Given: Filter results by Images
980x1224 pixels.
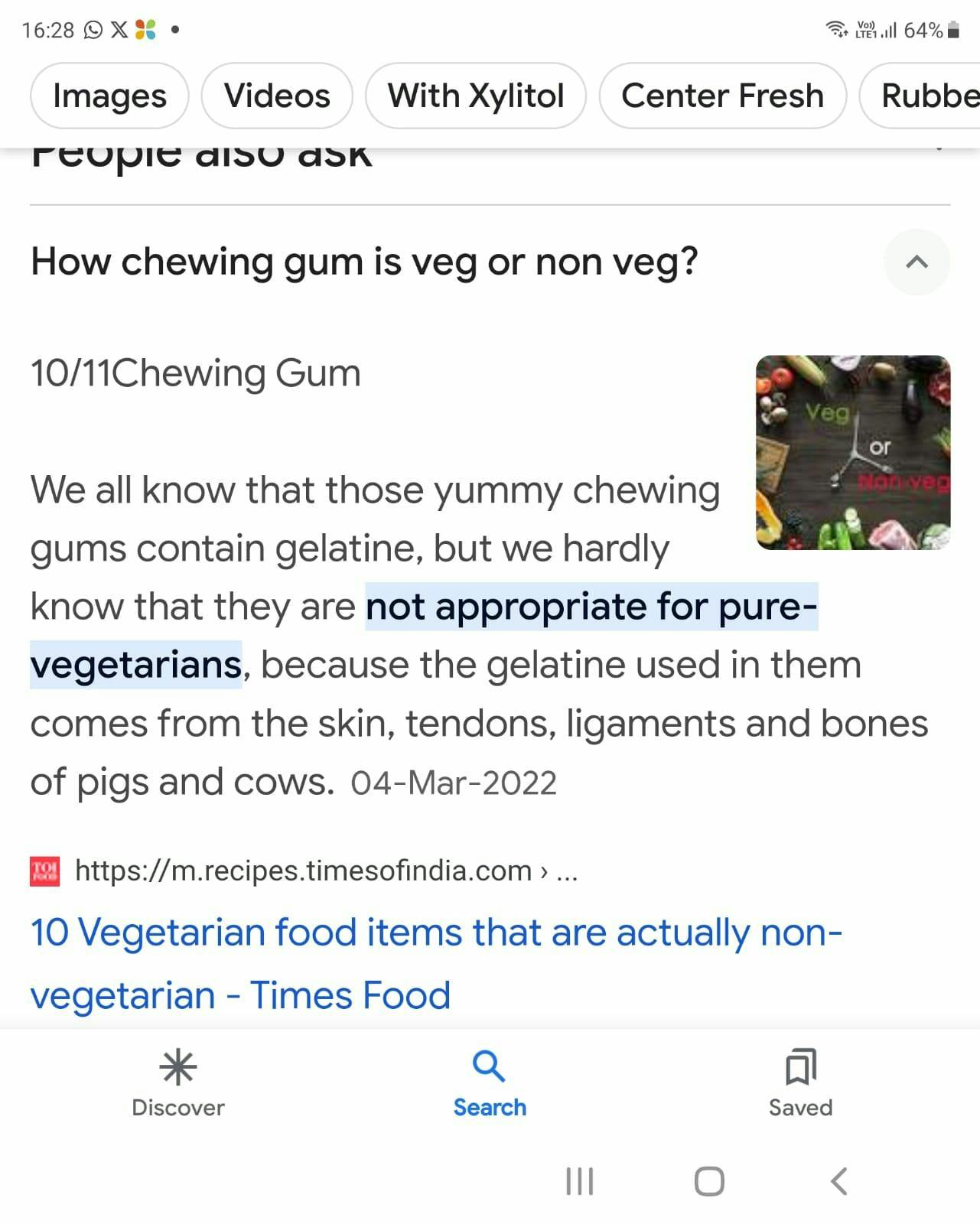Looking at the screenshot, I should click(x=109, y=96).
